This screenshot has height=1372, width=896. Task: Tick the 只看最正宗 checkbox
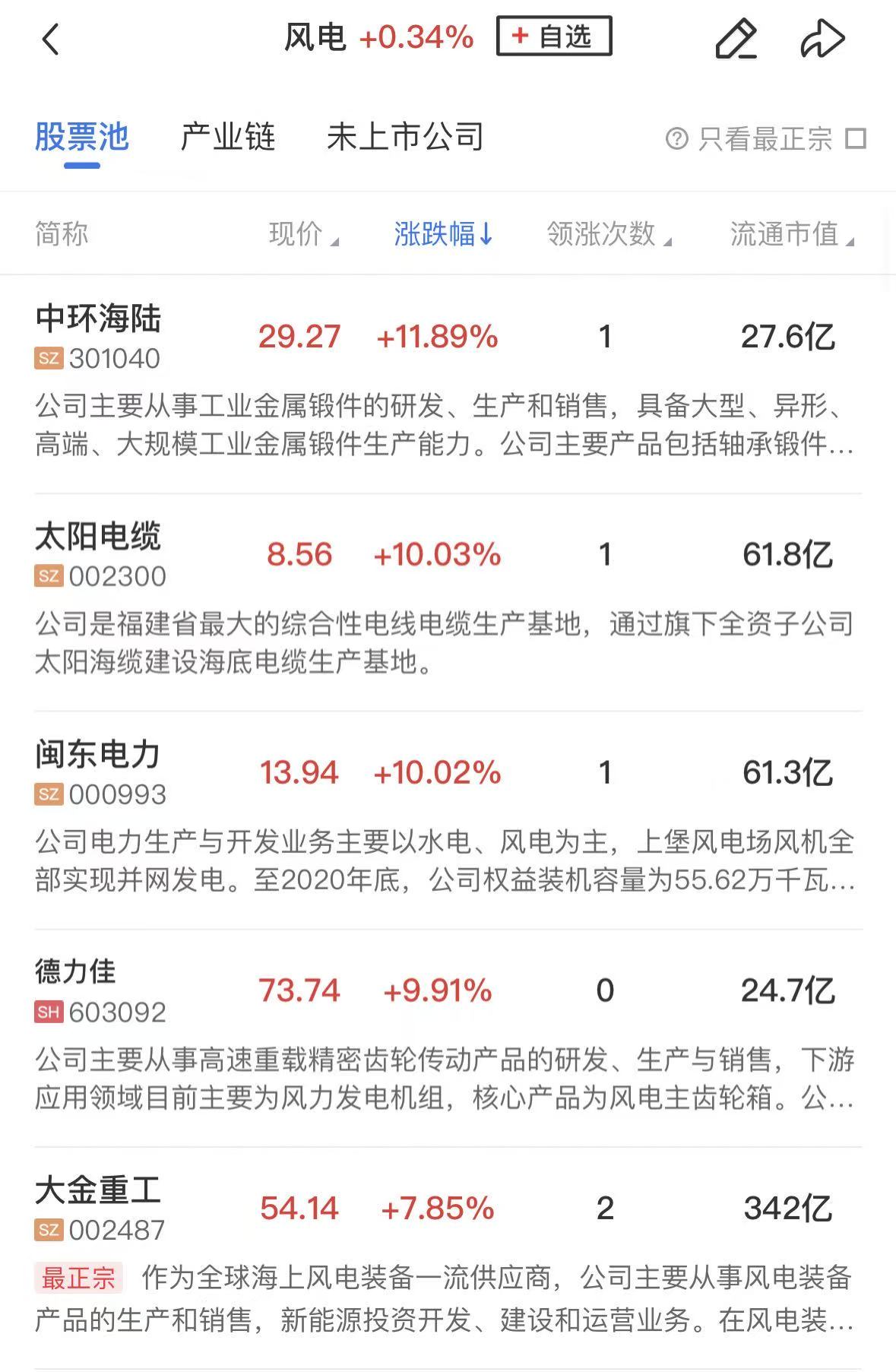coord(856,139)
